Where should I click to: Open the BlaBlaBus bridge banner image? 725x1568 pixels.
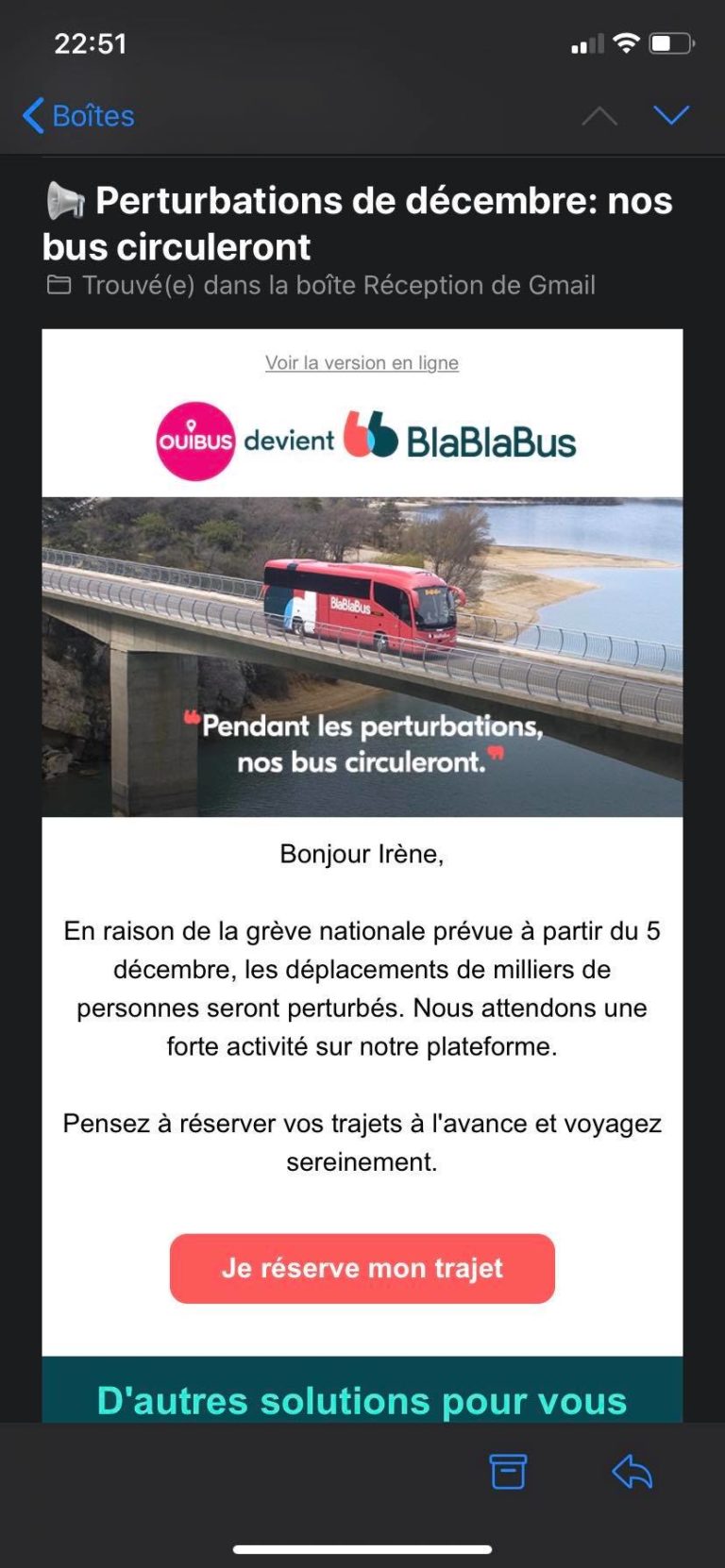[362, 656]
